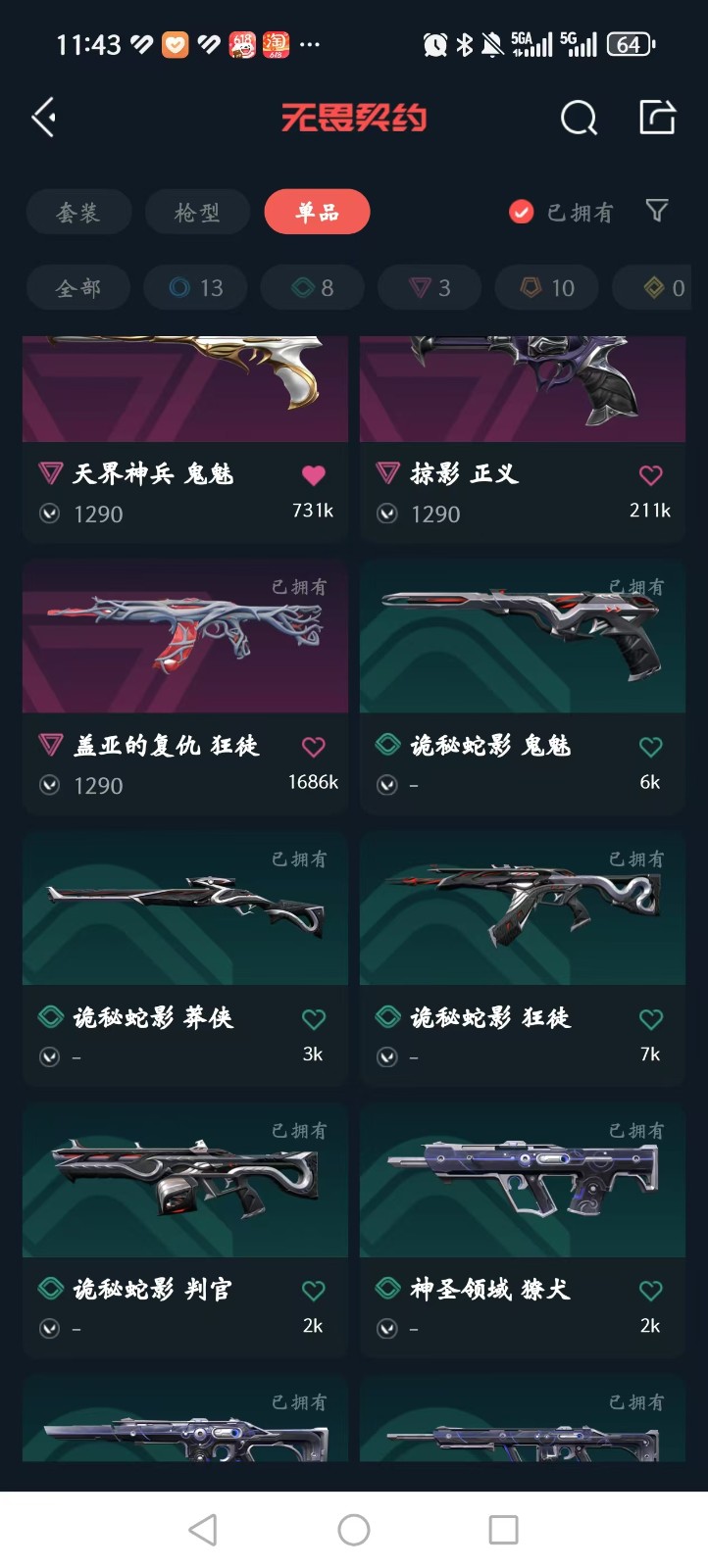Select the 单品 tab
The image size is (708, 1568).
(x=317, y=212)
